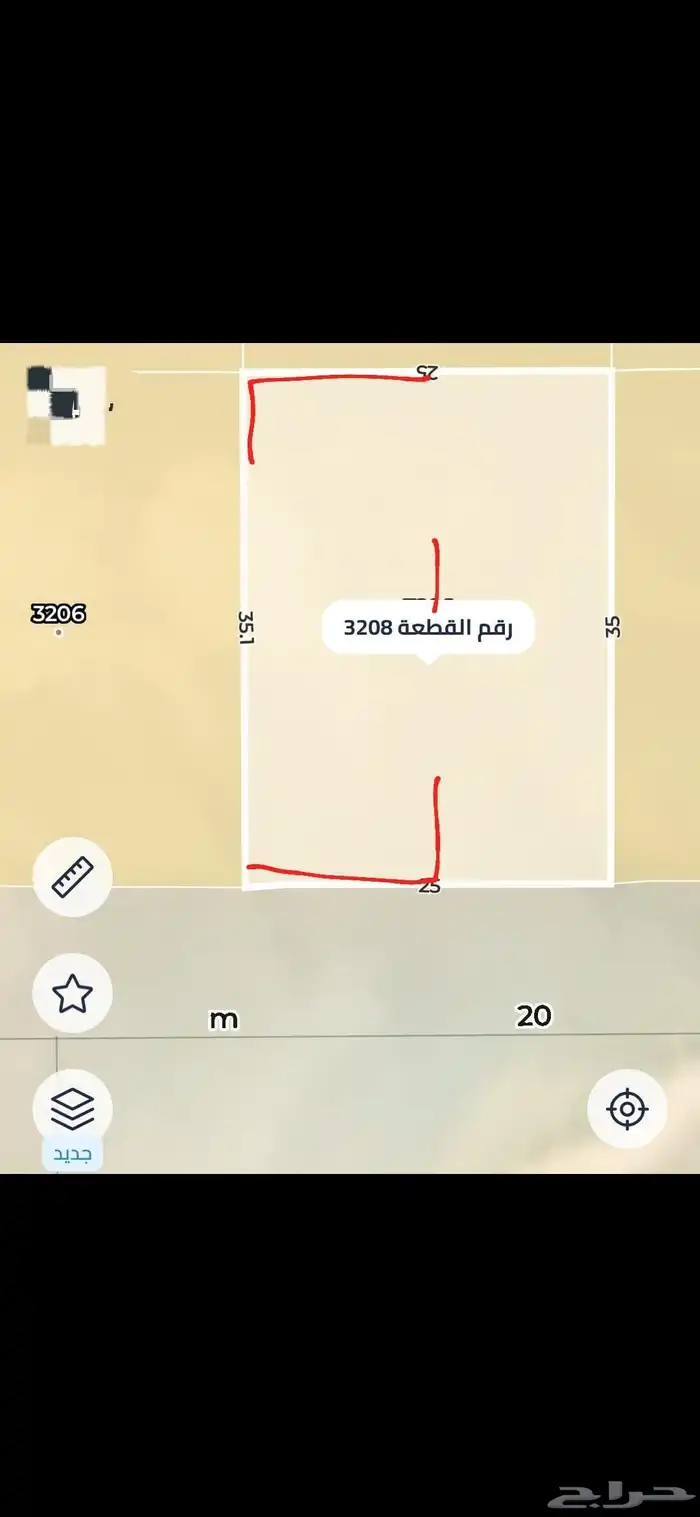Open the ruler measurement tool
700x1517 pixels.
pyautogui.click(x=72, y=876)
